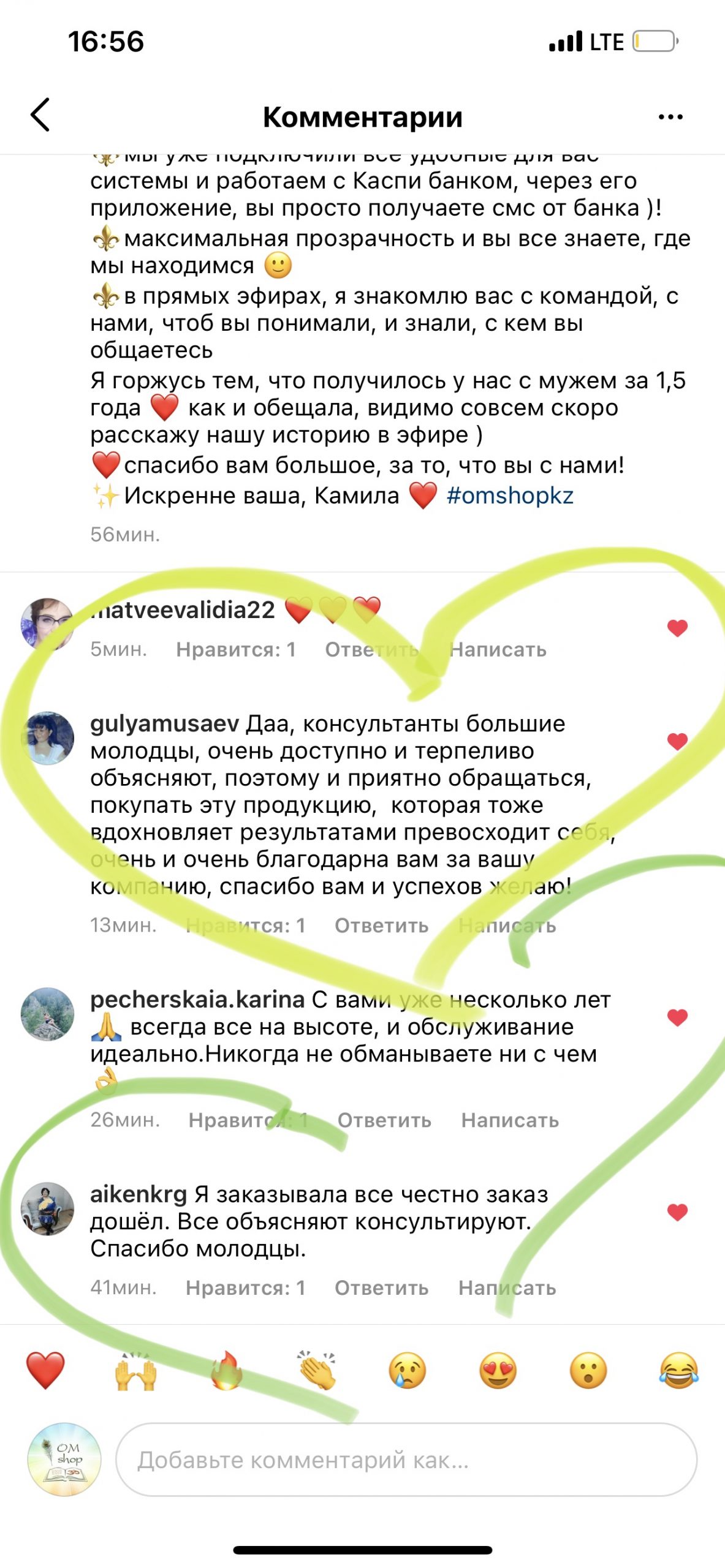Open aikenkrg's profile picture

tap(47, 1208)
